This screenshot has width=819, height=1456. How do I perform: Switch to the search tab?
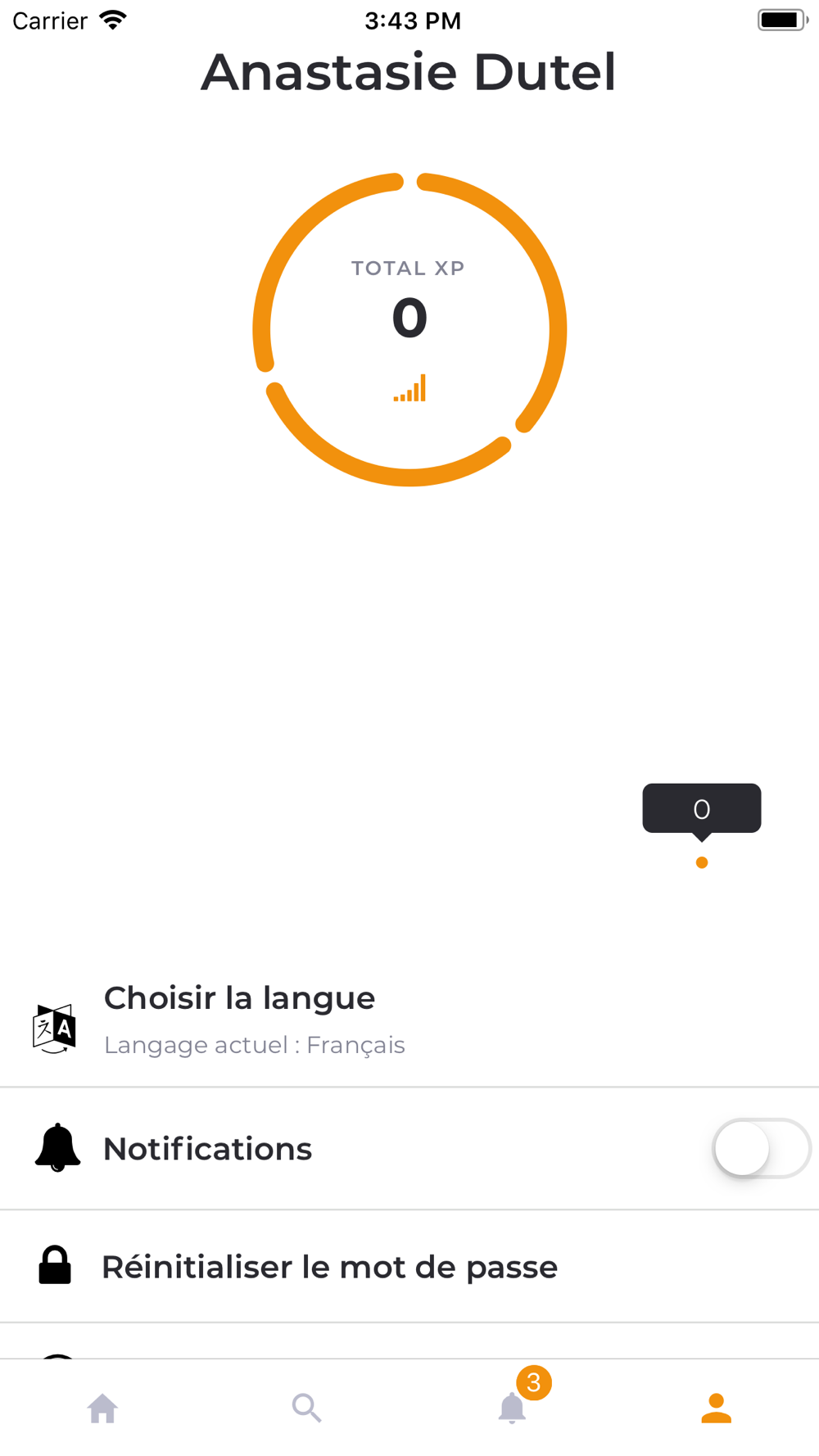click(x=306, y=1409)
